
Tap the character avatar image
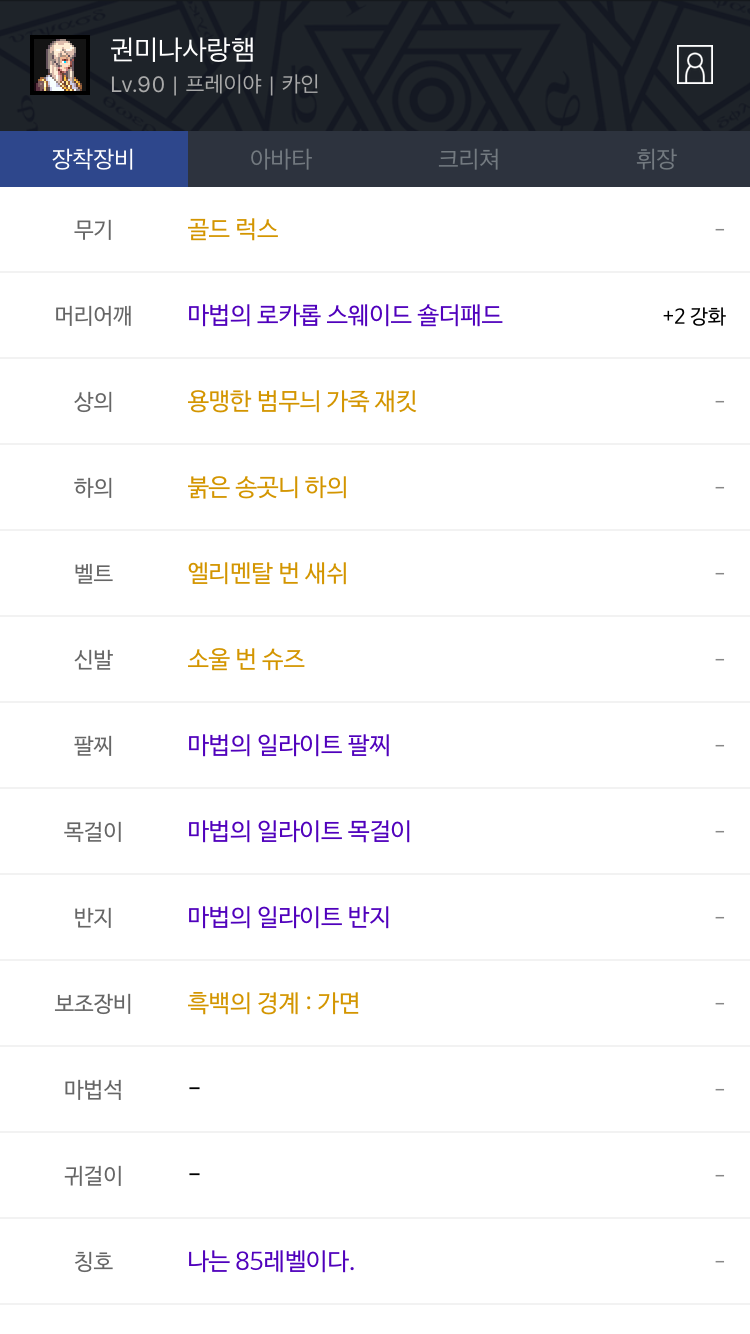[x=60, y=65]
